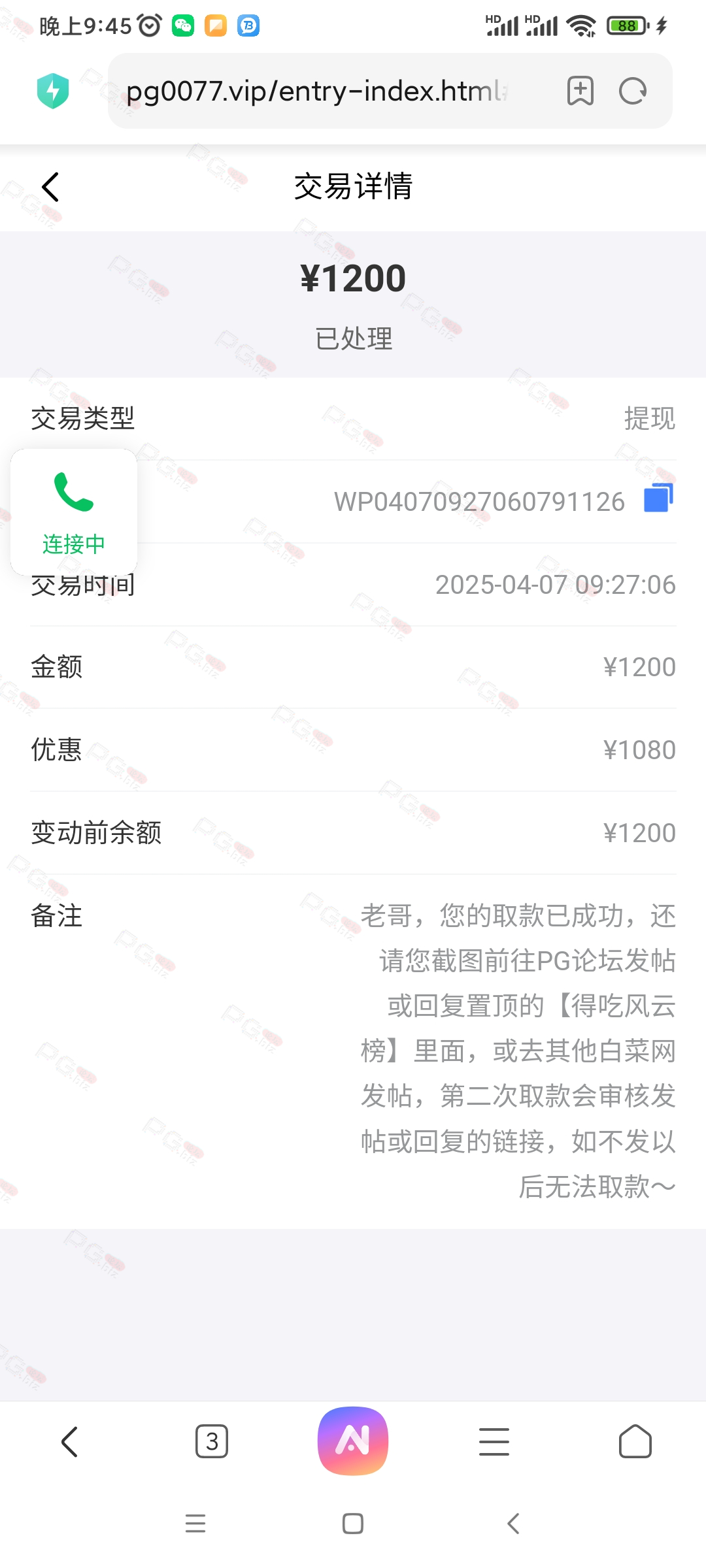Go back from the 交易详情 page

pyautogui.click(x=50, y=187)
